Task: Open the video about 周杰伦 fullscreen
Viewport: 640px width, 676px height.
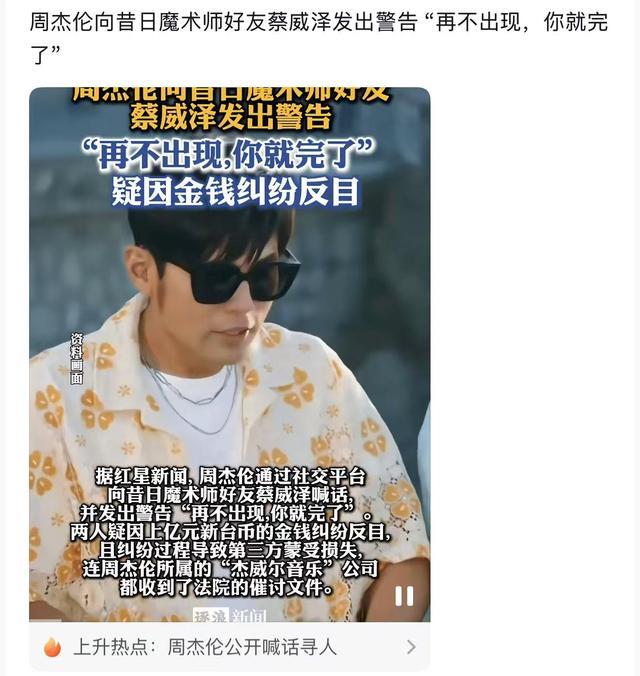Action: 229,350
